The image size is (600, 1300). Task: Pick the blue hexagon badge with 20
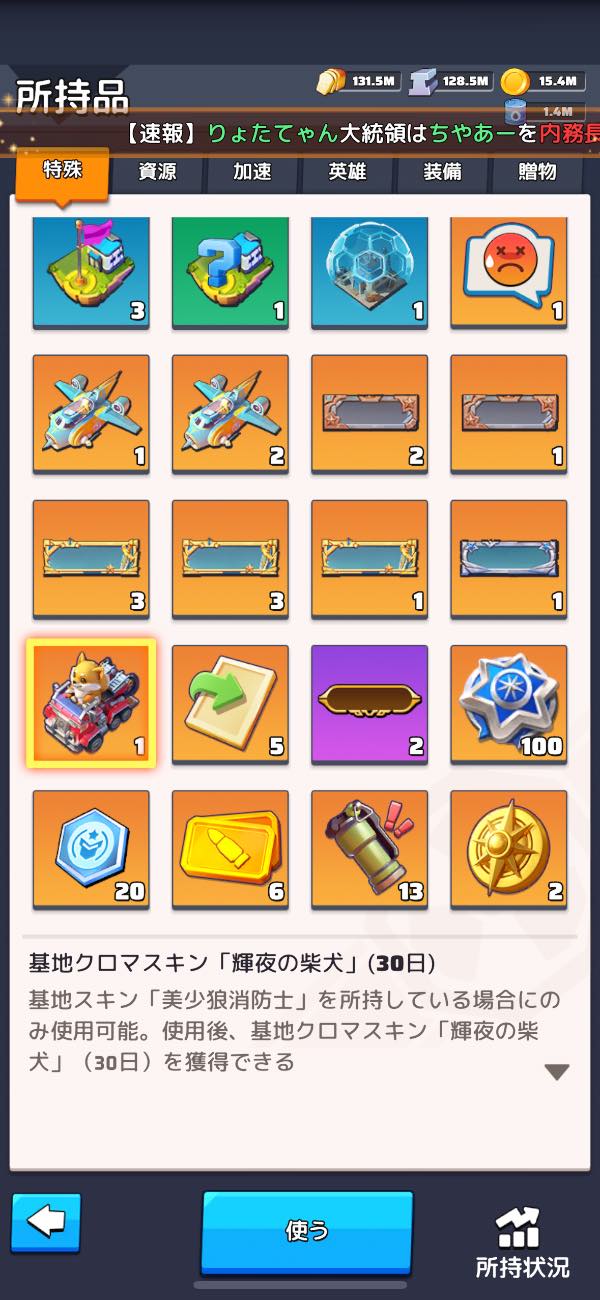point(91,850)
